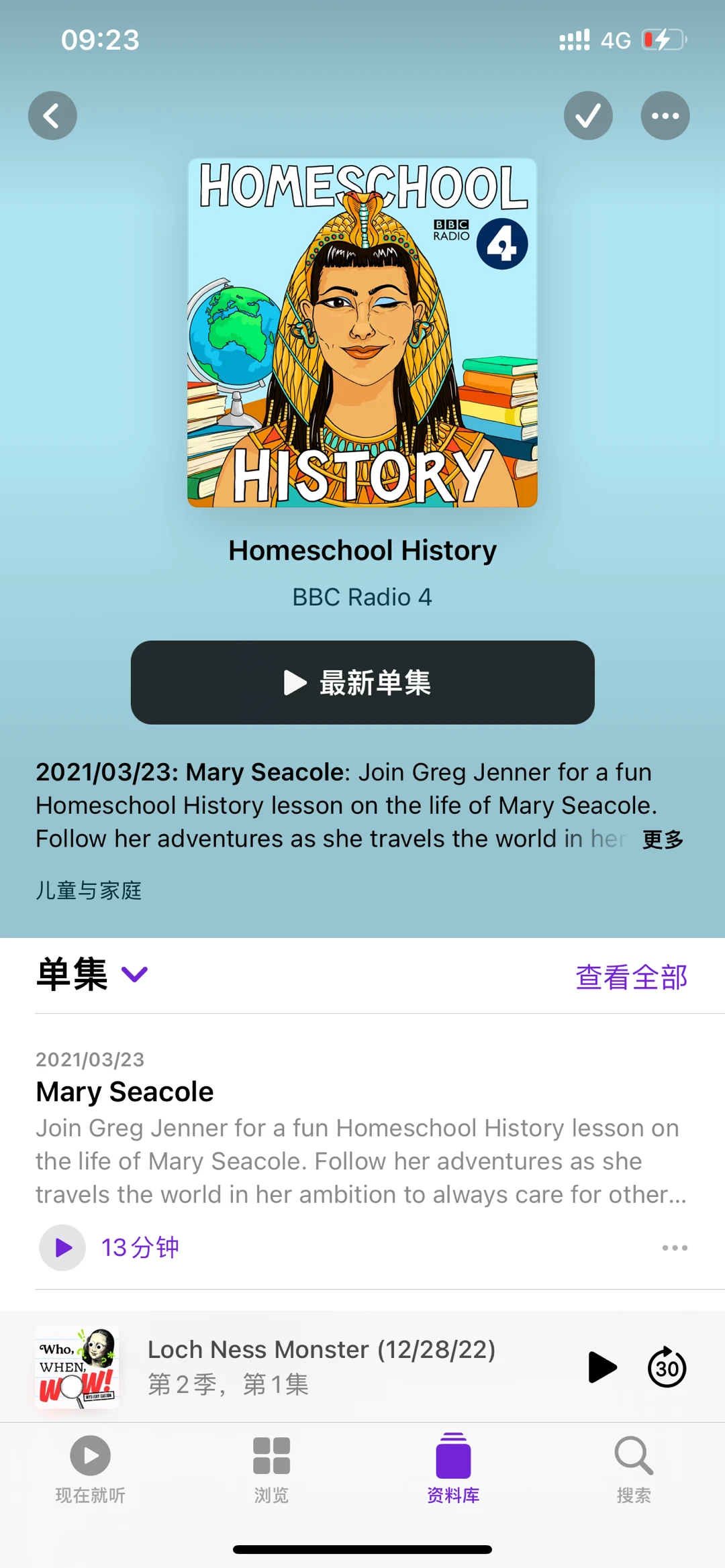Play the latest episode (最新单集)
The height and width of the screenshot is (1568, 725).
(x=362, y=682)
